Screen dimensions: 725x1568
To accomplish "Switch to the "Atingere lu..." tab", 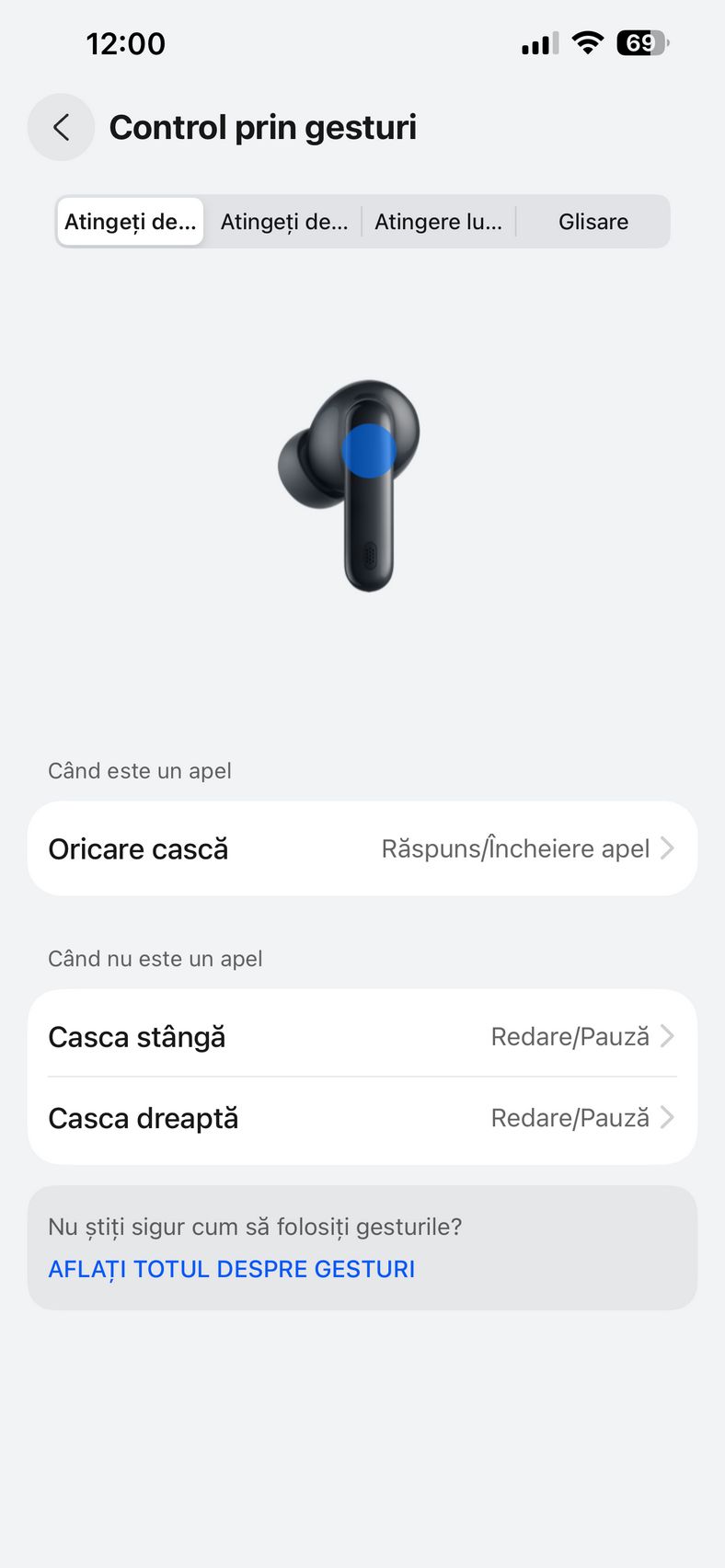I will pos(438,222).
